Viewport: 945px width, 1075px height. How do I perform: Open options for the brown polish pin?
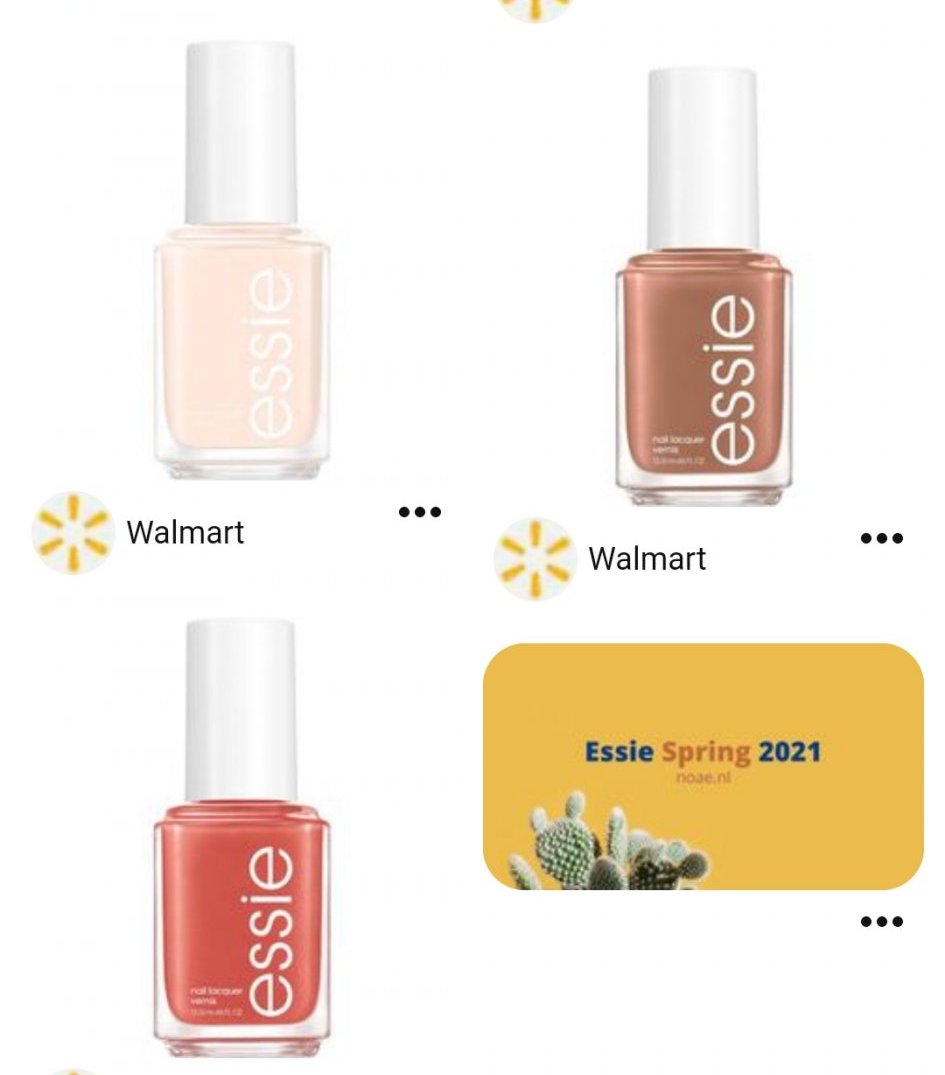pos(881,538)
